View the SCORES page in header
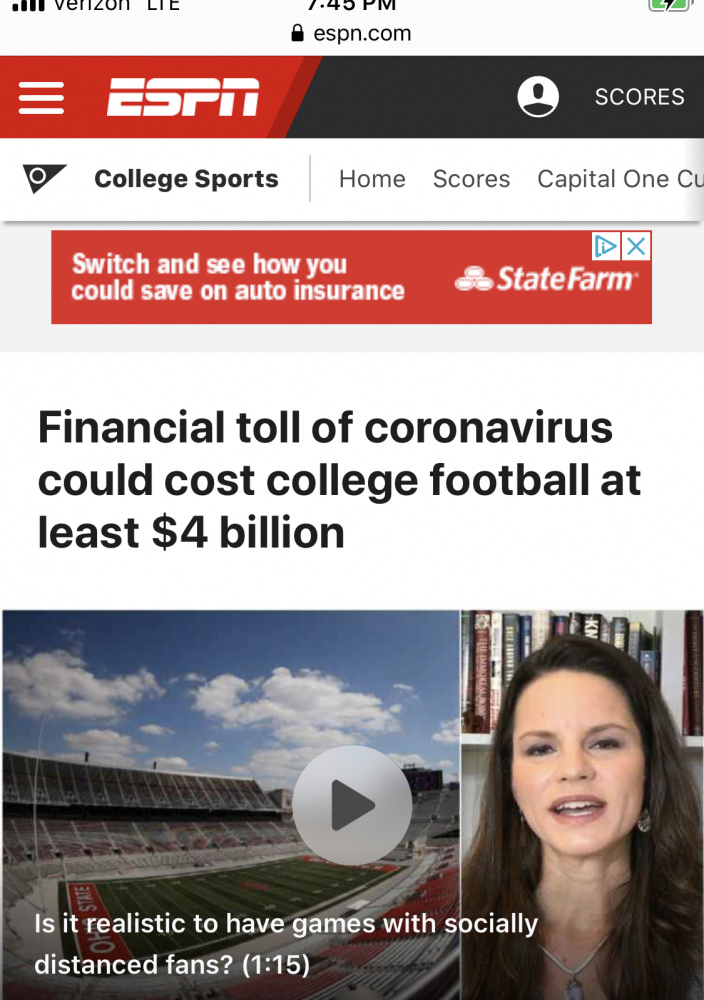Image resolution: width=704 pixels, height=1000 pixels. pos(639,97)
